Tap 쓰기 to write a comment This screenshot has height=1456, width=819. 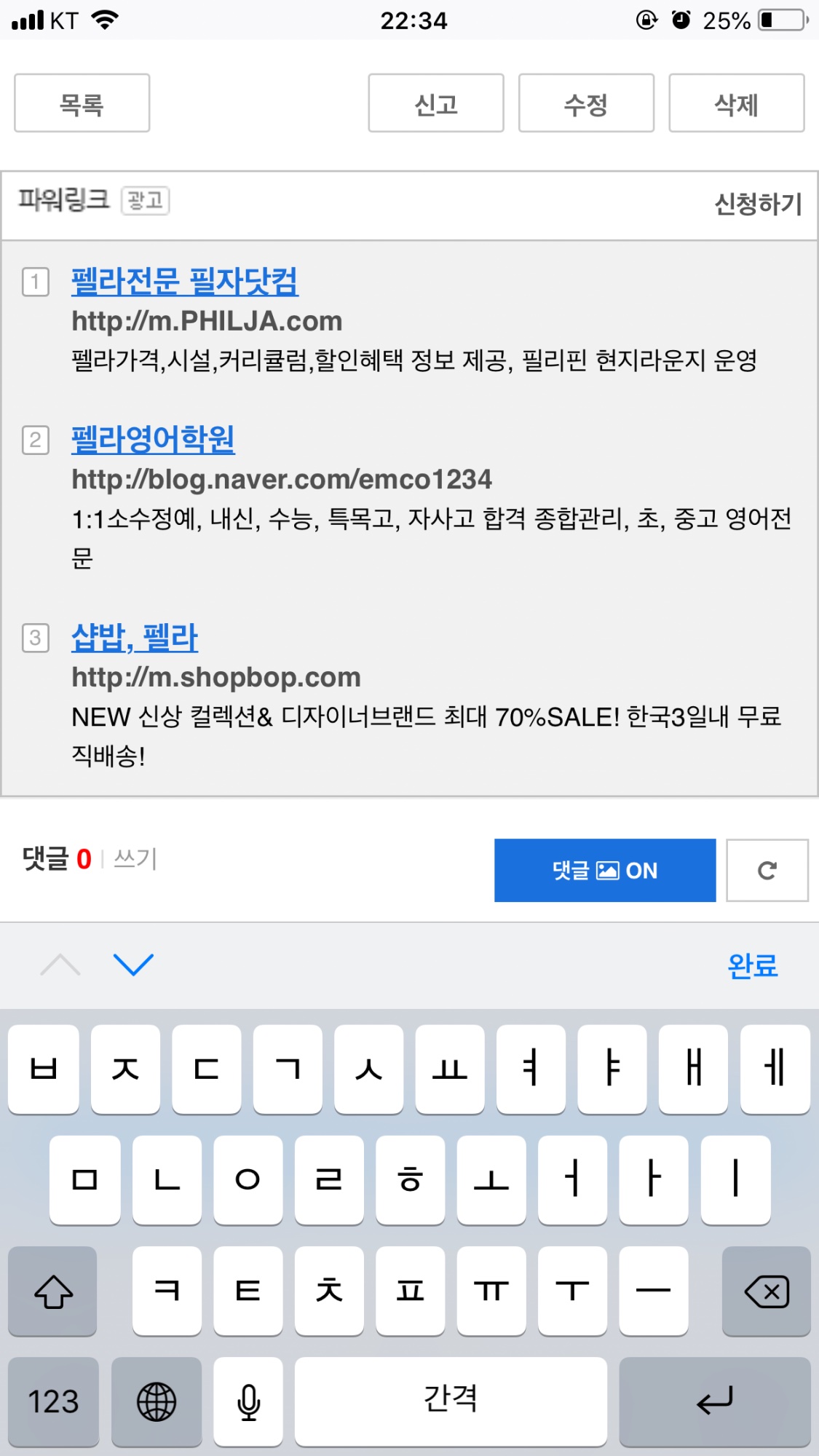(135, 859)
